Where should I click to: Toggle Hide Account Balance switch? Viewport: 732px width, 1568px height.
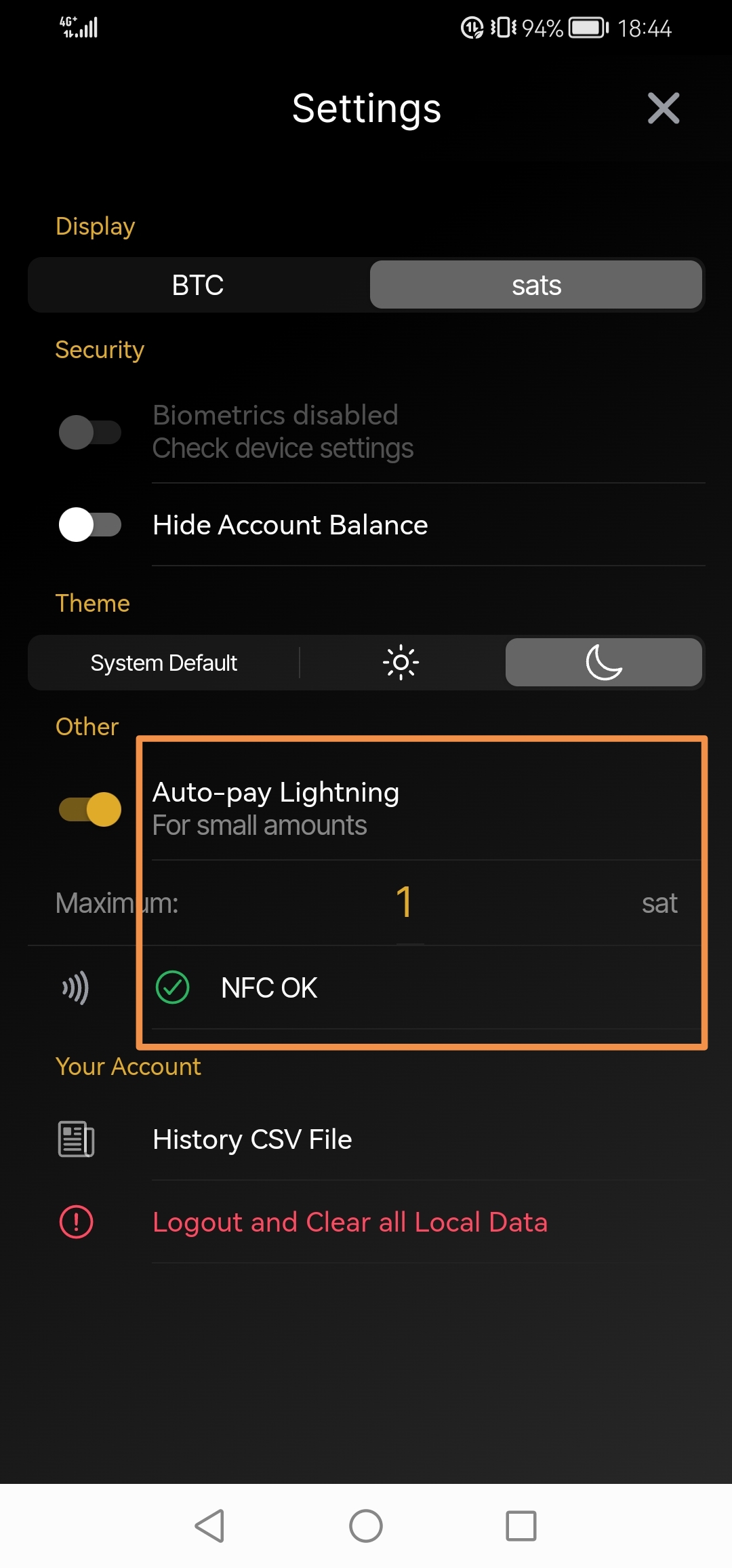pos(90,525)
